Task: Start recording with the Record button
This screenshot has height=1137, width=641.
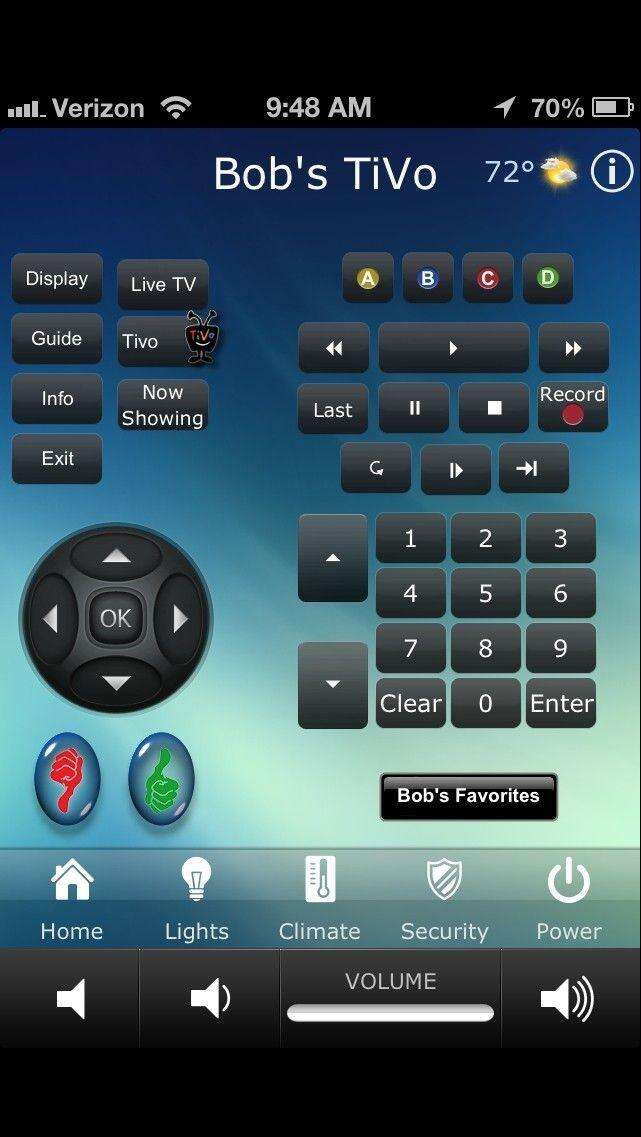Action: point(572,406)
